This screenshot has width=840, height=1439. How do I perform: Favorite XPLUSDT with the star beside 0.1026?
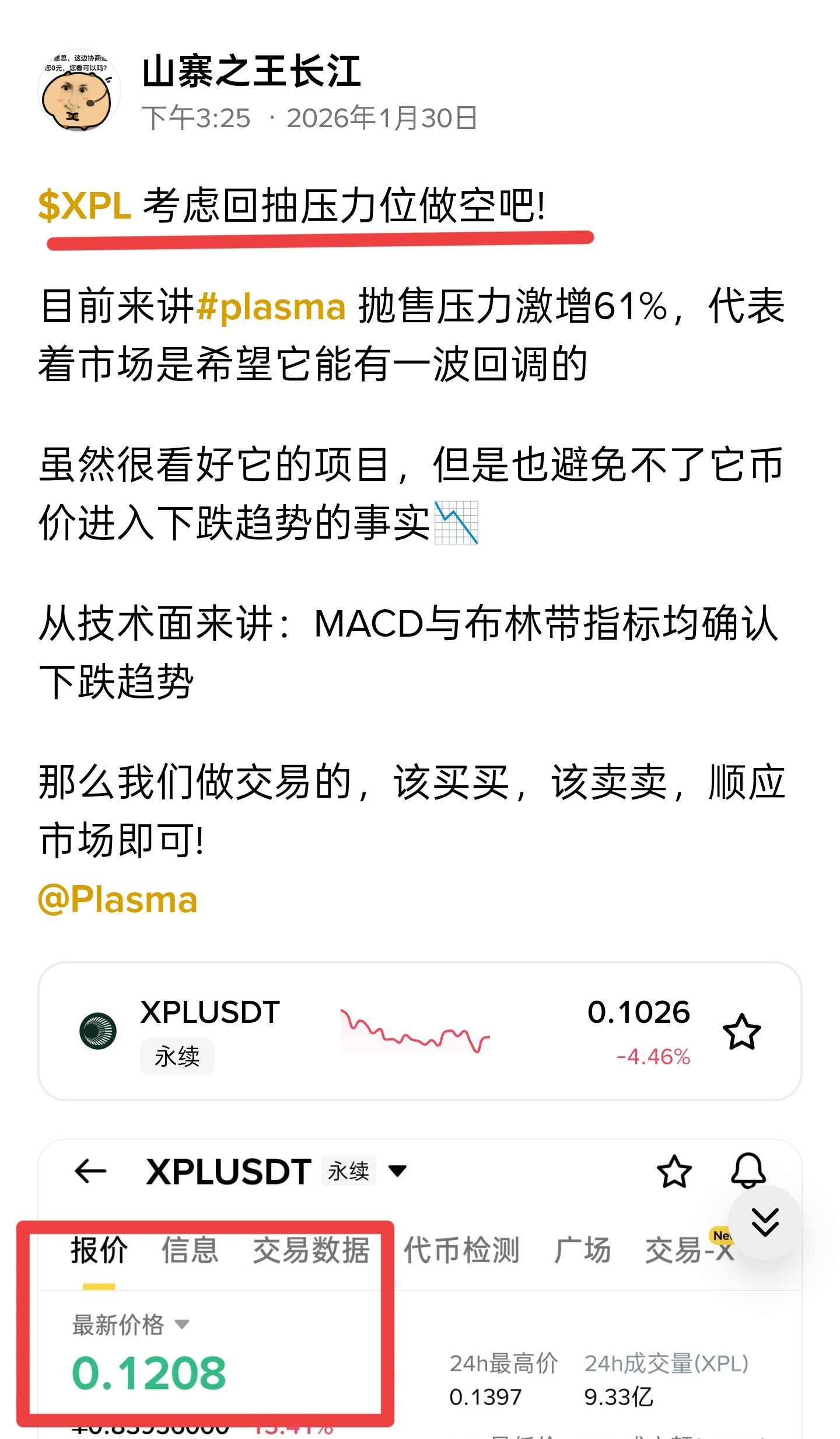pyautogui.click(x=741, y=1032)
